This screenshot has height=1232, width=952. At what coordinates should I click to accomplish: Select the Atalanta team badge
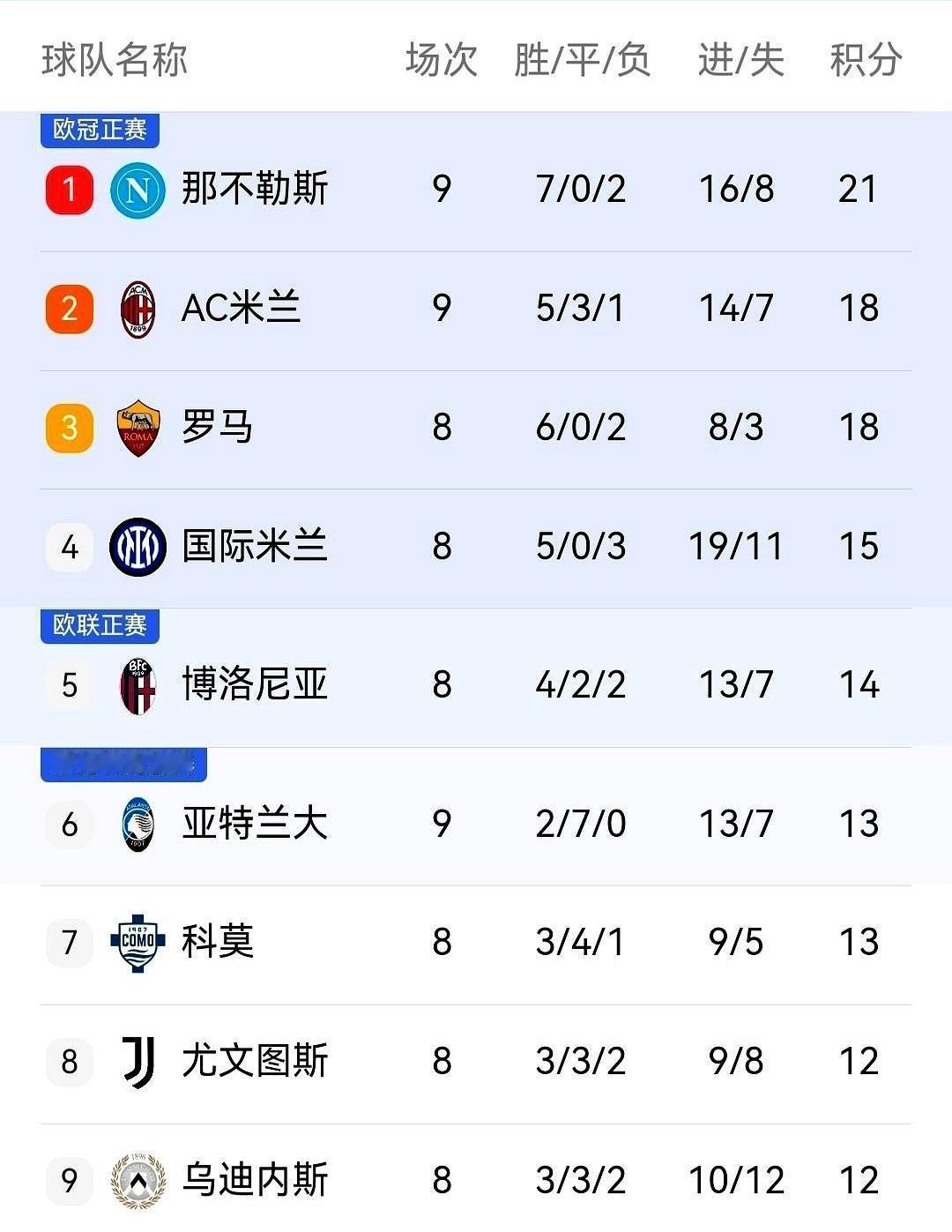pos(137,823)
